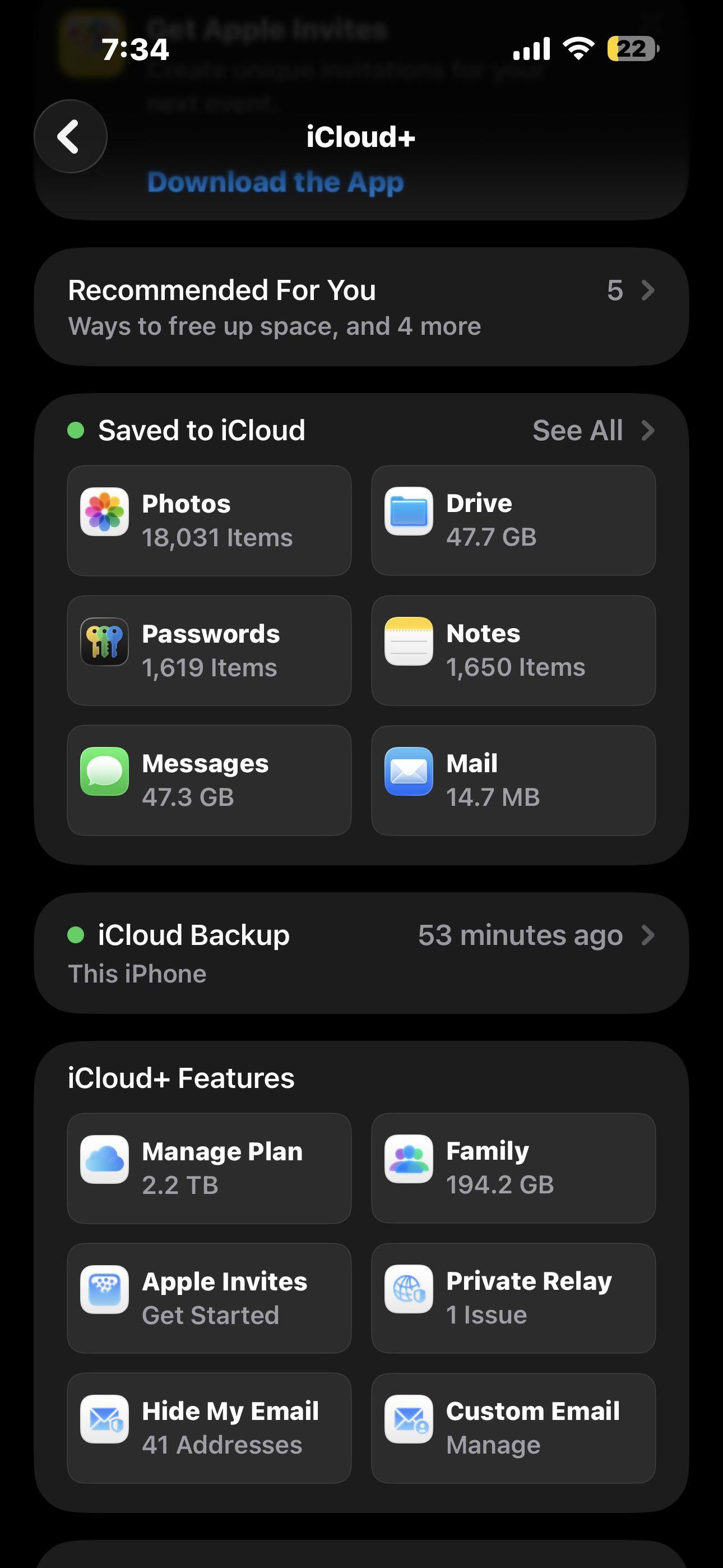Viewport: 723px width, 1568px height.
Task: Open the Drive storage card
Action: [x=513, y=520]
